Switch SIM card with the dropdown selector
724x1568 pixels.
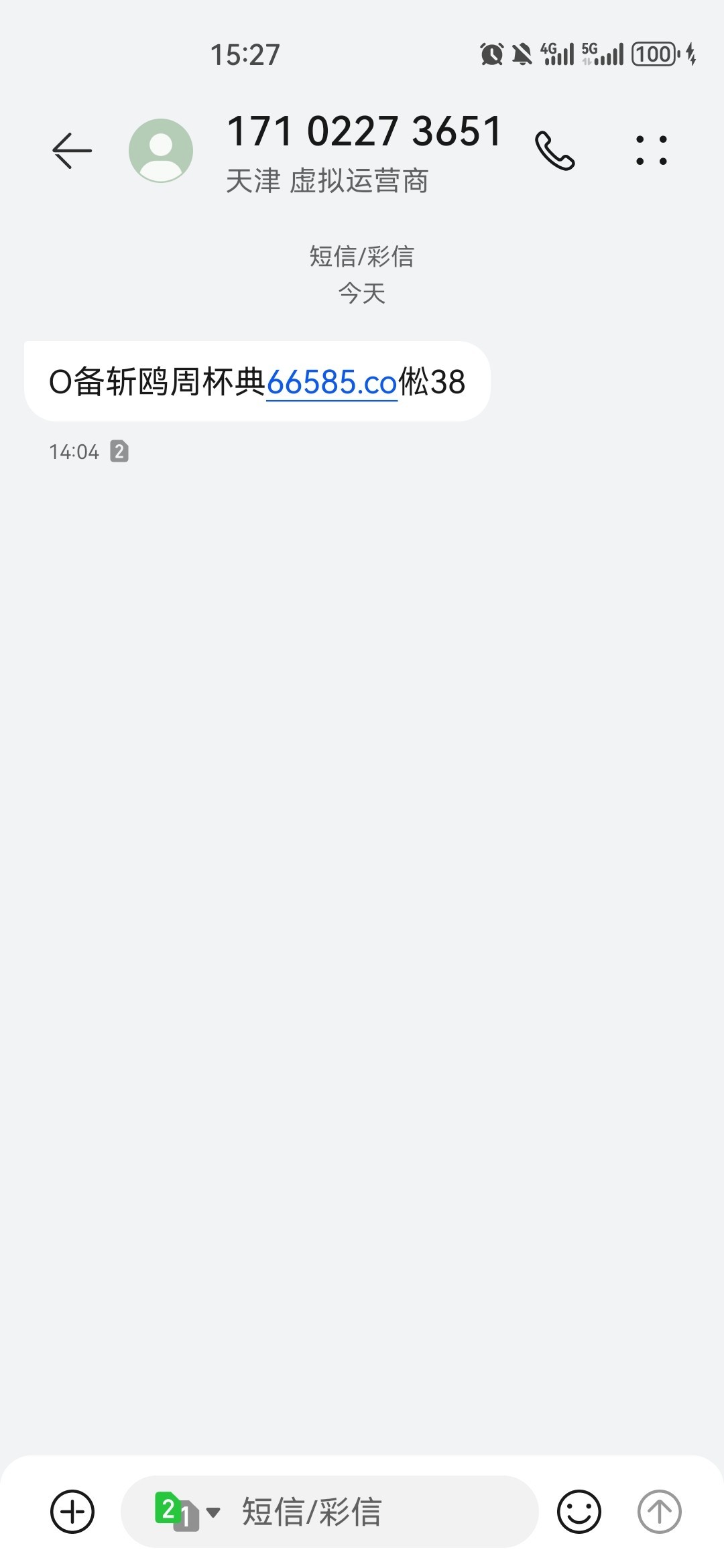click(x=187, y=1512)
